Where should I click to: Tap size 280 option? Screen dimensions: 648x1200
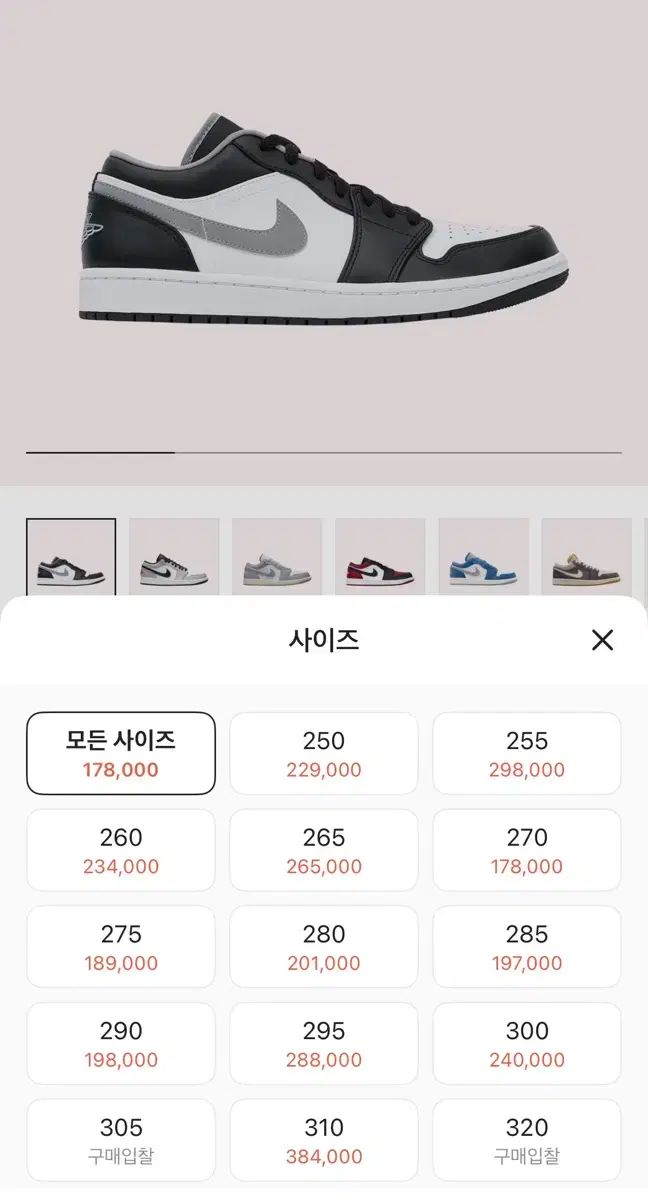click(x=324, y=947)
